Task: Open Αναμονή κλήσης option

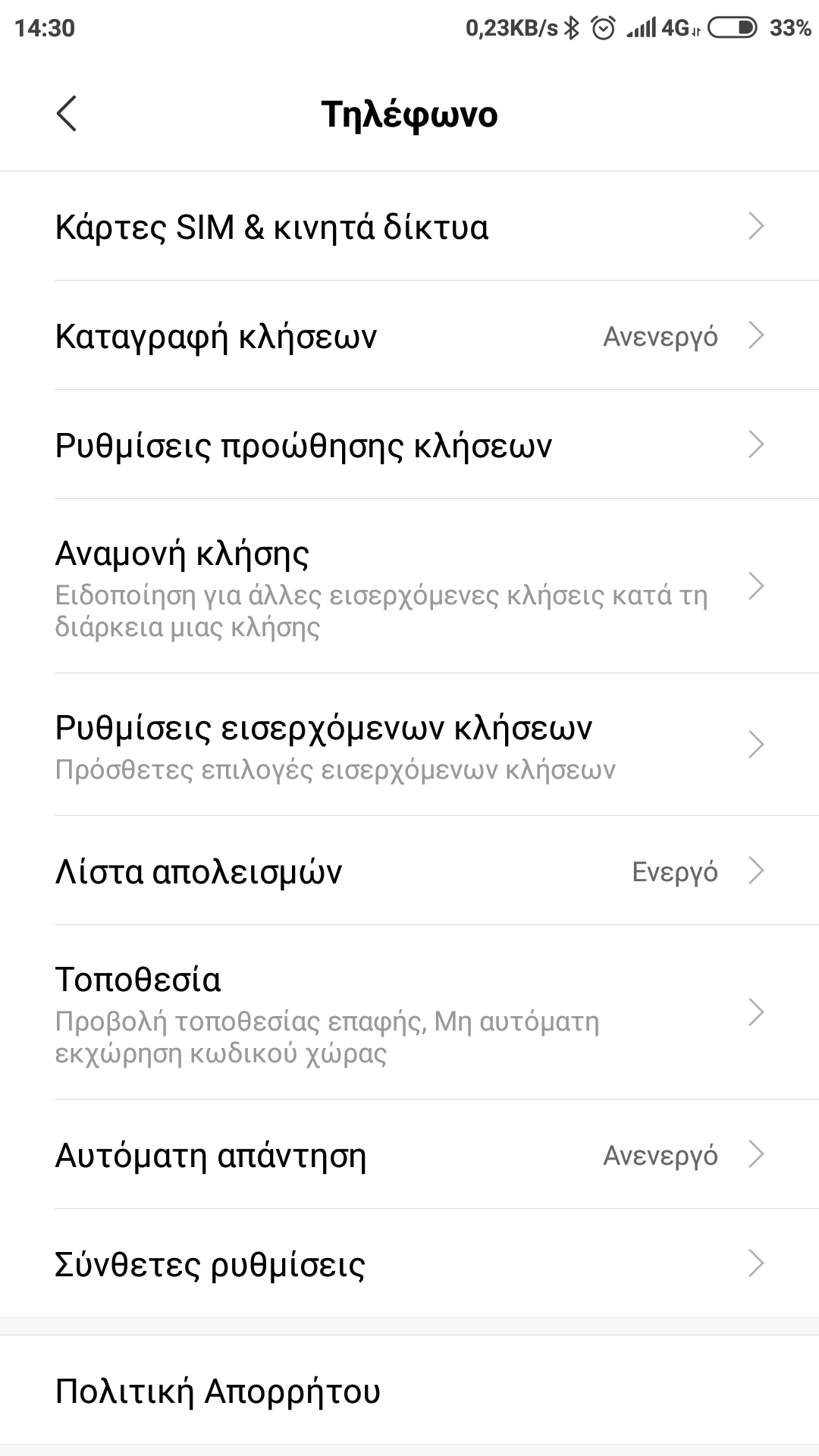Action: tap(409, 586)
